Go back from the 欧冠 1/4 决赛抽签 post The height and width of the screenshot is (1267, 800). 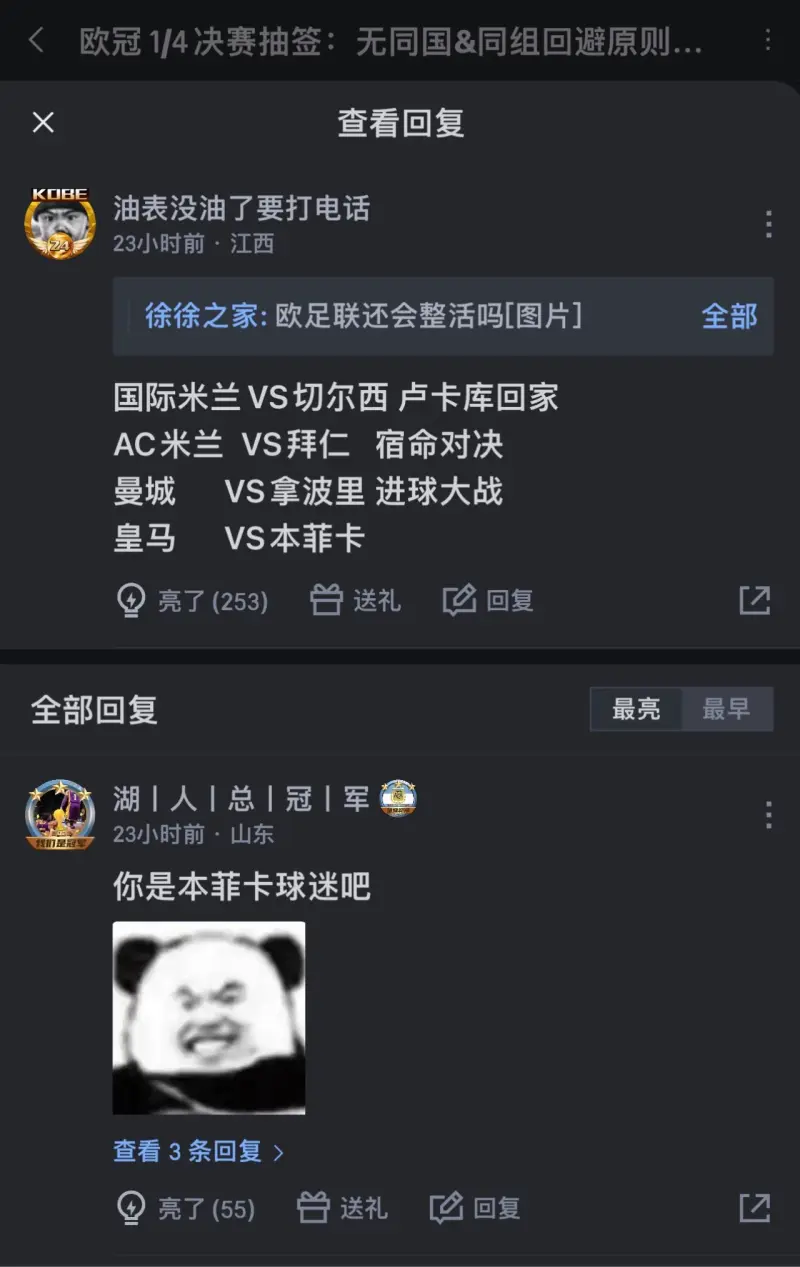[x=37, y=40]
